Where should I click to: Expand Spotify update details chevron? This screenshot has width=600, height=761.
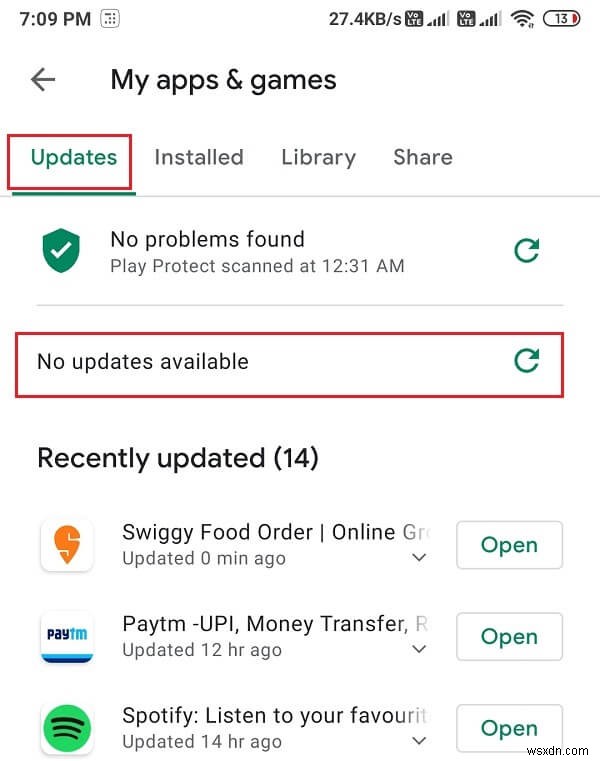(420, 743)
